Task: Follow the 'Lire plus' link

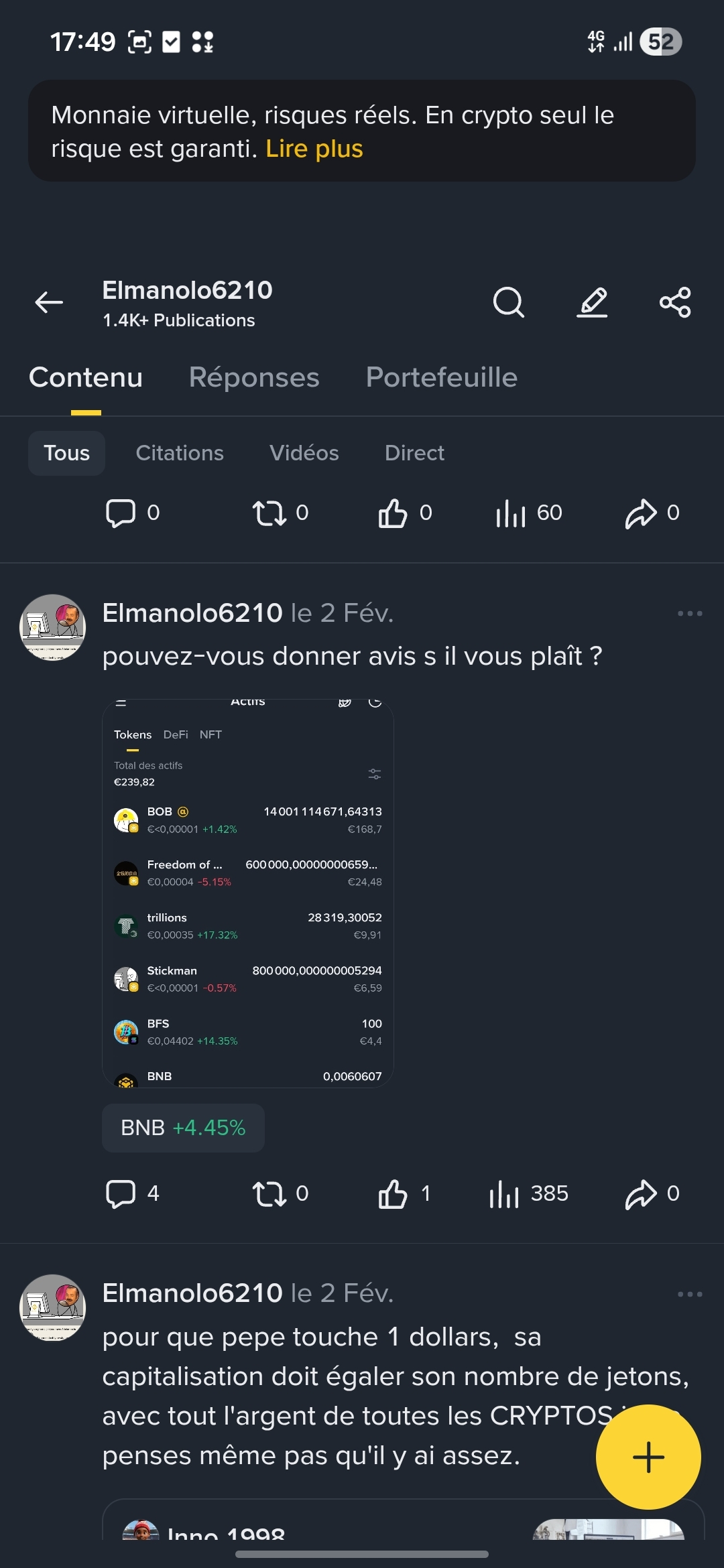Action: [x=314, y=149]
